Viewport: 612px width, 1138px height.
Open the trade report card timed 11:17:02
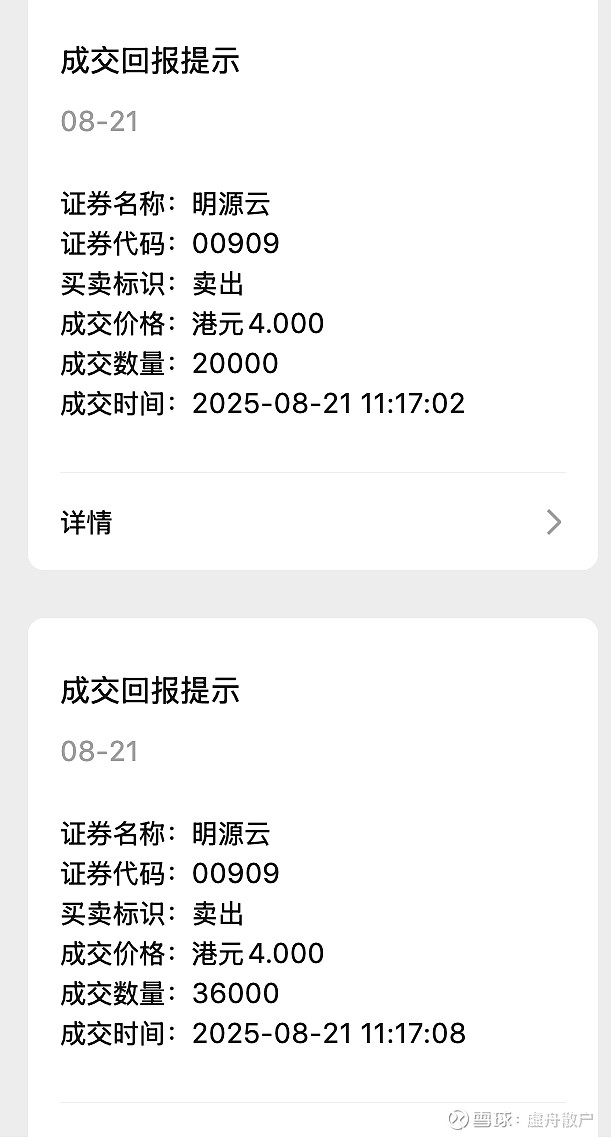click(x=312, y=284)
